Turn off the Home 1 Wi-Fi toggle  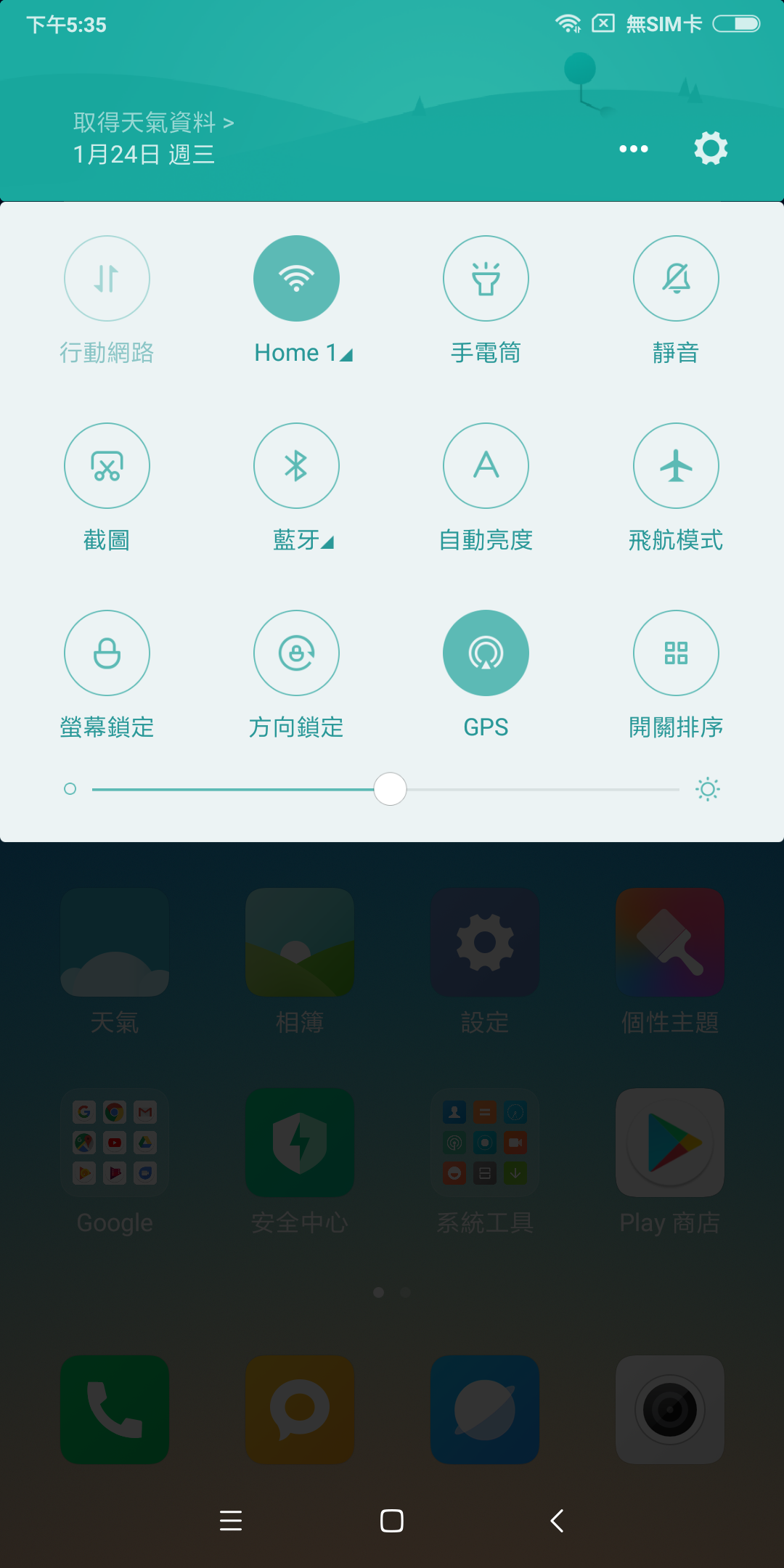pos(296,278)
